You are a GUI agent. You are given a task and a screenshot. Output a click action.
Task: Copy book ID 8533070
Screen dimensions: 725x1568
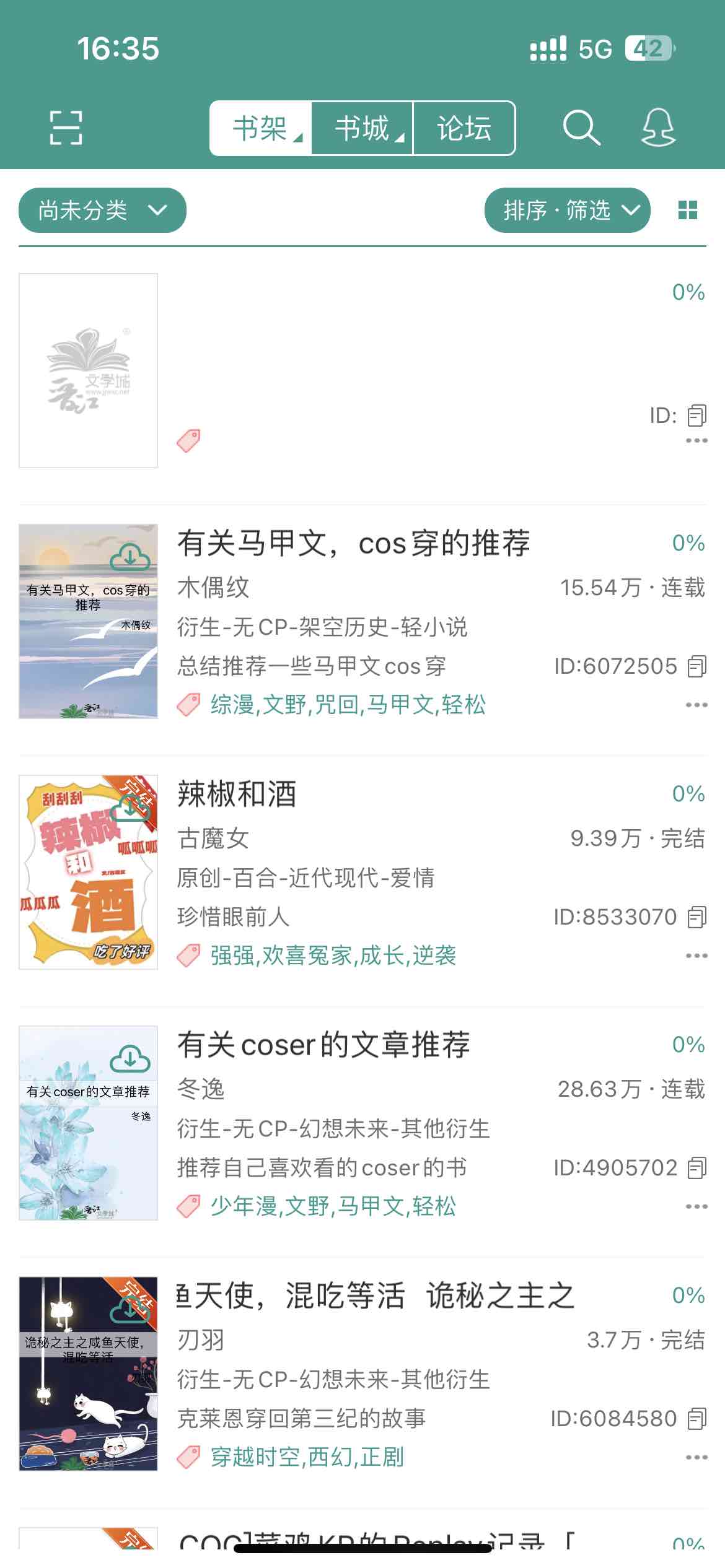(x=697, y=917)
